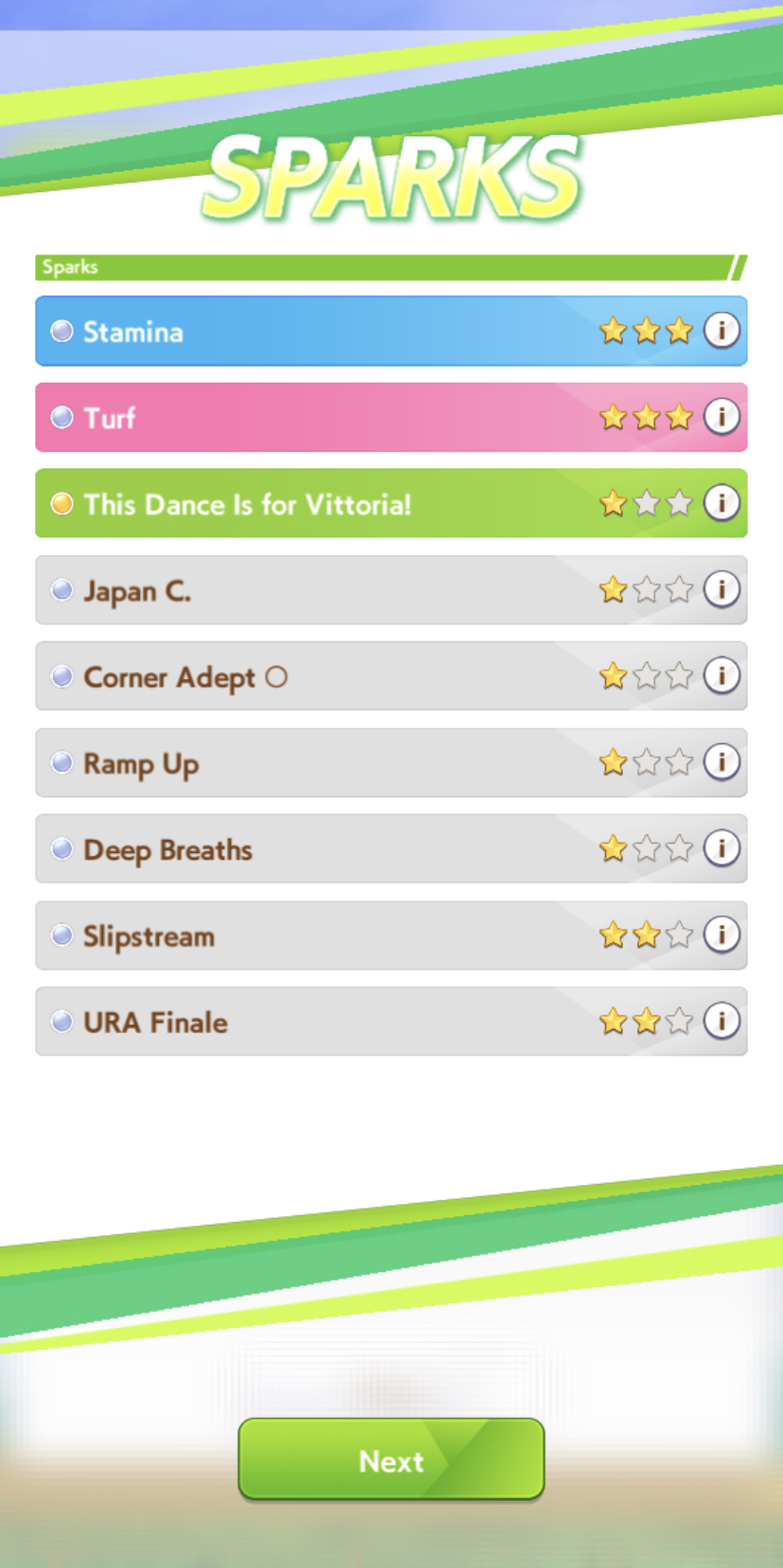The height and width of the screenshot is (1568, 783).
Task: Open info for the Turf spark
Action: point(722,417)
